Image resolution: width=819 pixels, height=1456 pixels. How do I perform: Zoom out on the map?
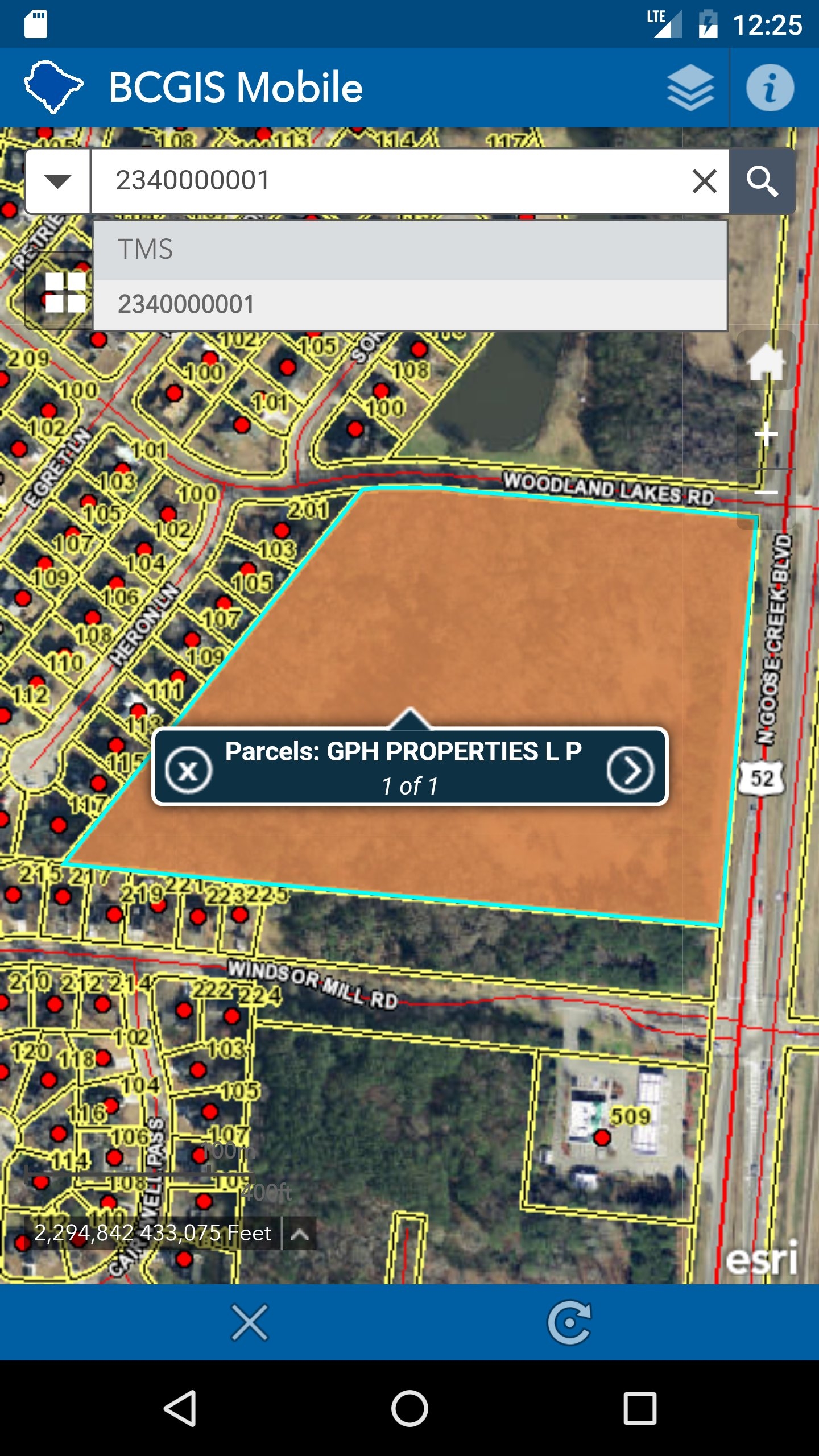(x=766, y=493)
